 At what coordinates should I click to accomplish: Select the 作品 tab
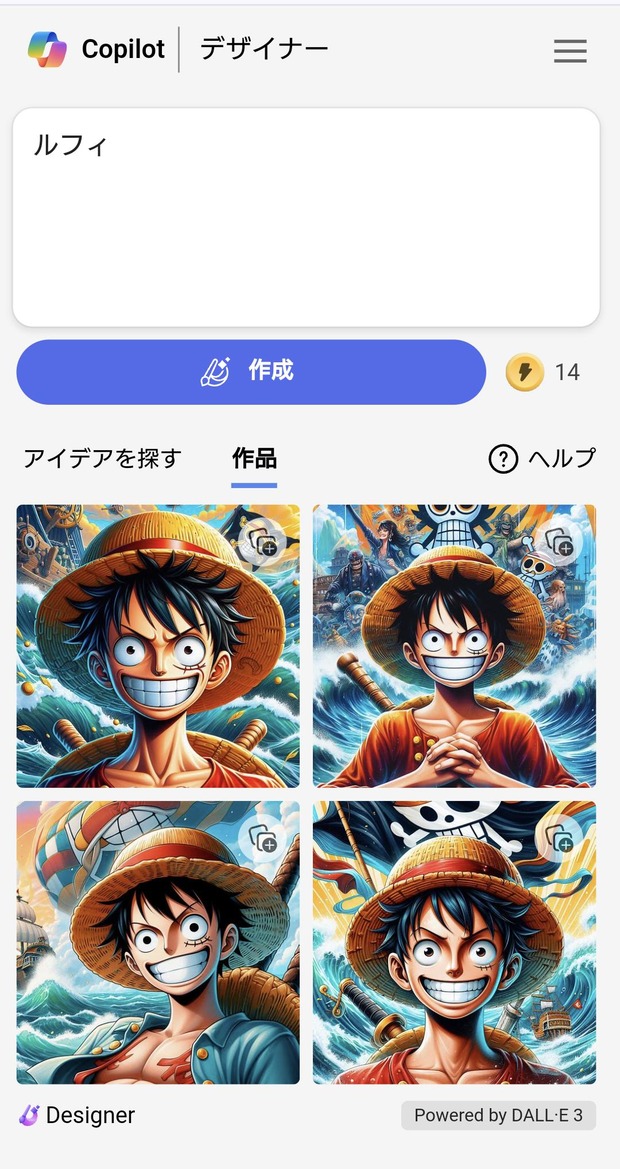pos(254,459)
